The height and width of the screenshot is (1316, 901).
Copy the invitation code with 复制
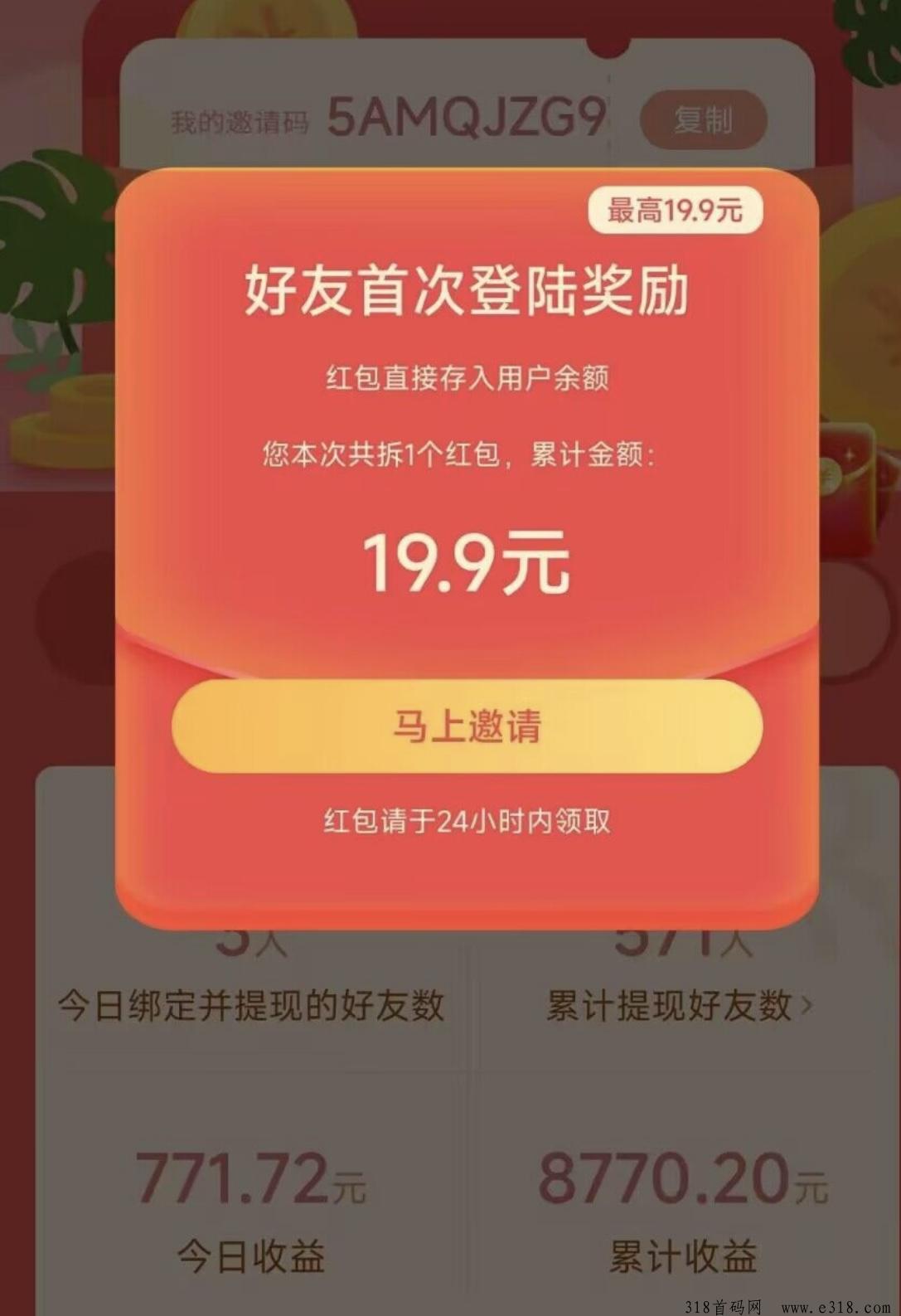tap(703, 120)
